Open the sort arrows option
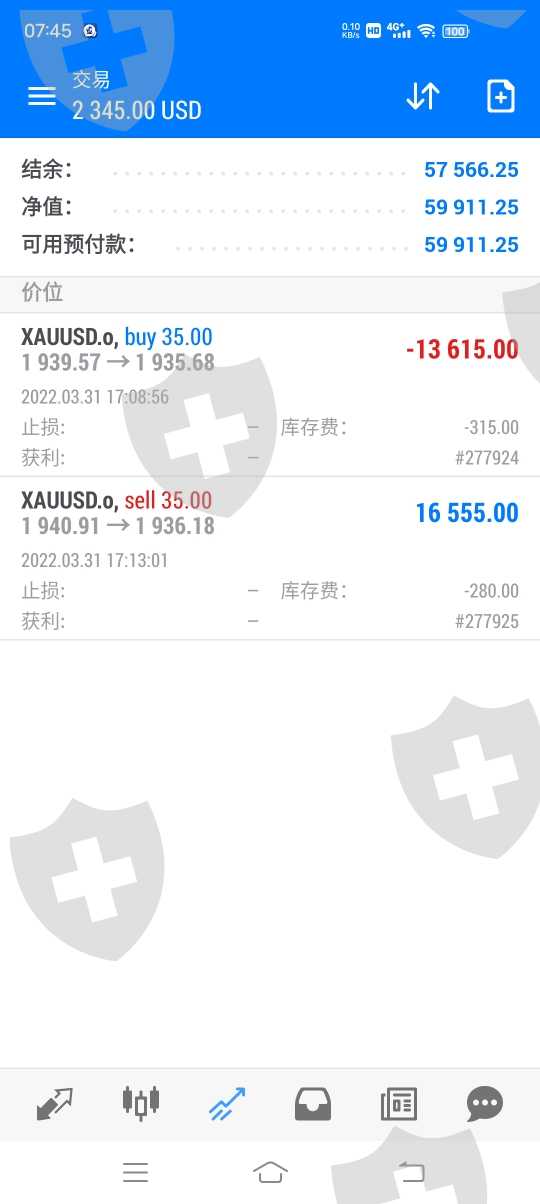The height and width of the screenshot is (1204, 540). coord(423,96)
